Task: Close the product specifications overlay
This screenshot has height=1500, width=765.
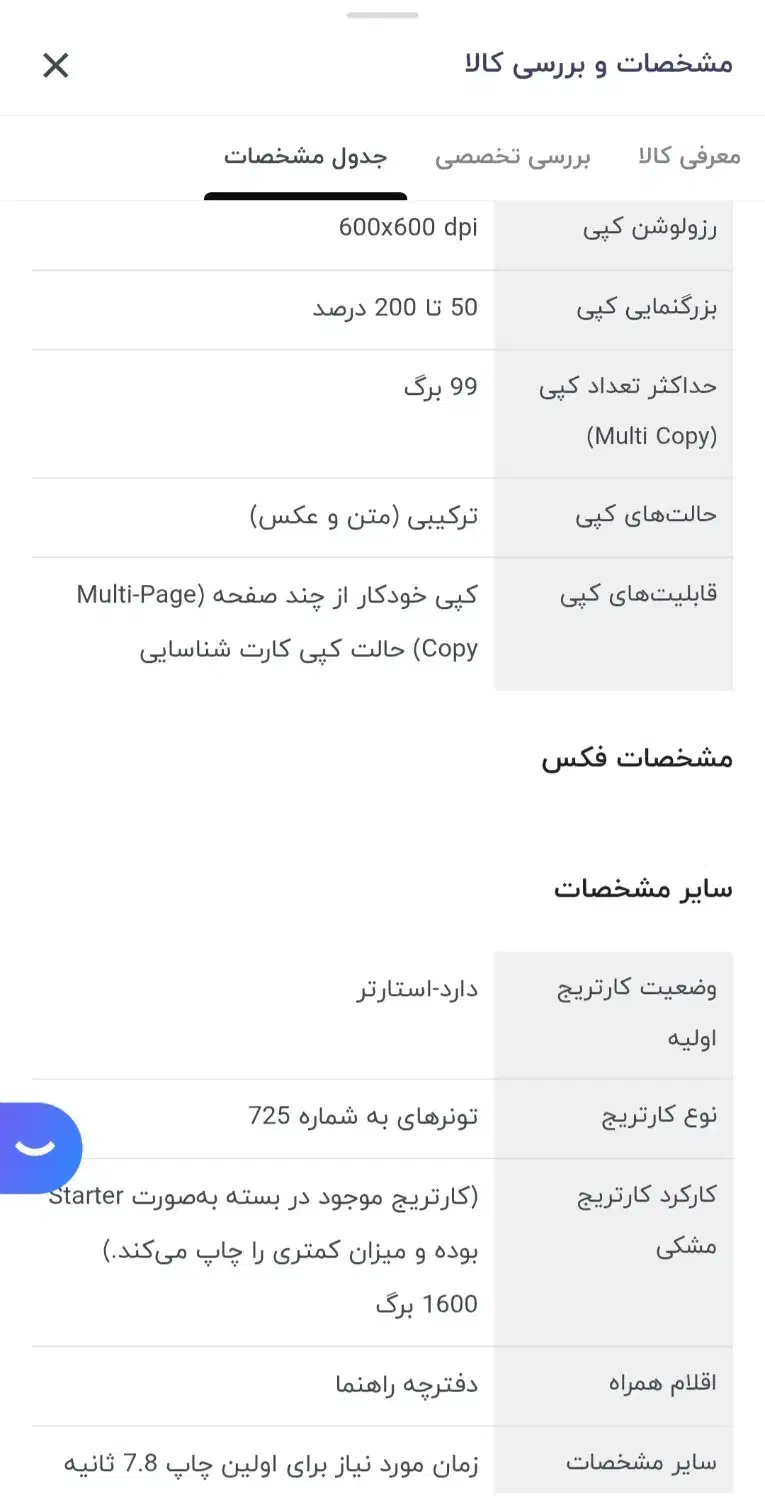Action: 56,65
